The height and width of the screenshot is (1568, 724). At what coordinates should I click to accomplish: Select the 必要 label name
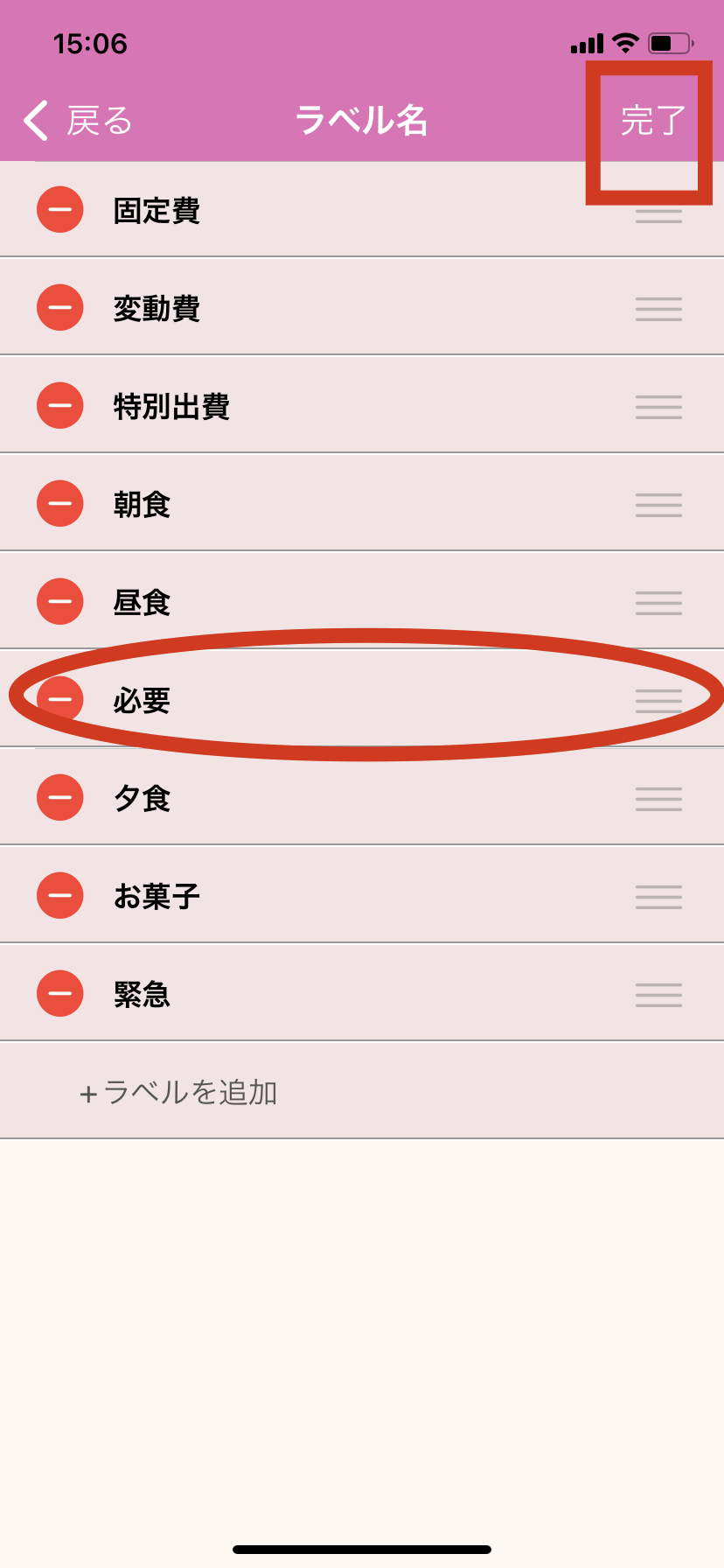tap(142, 701)
